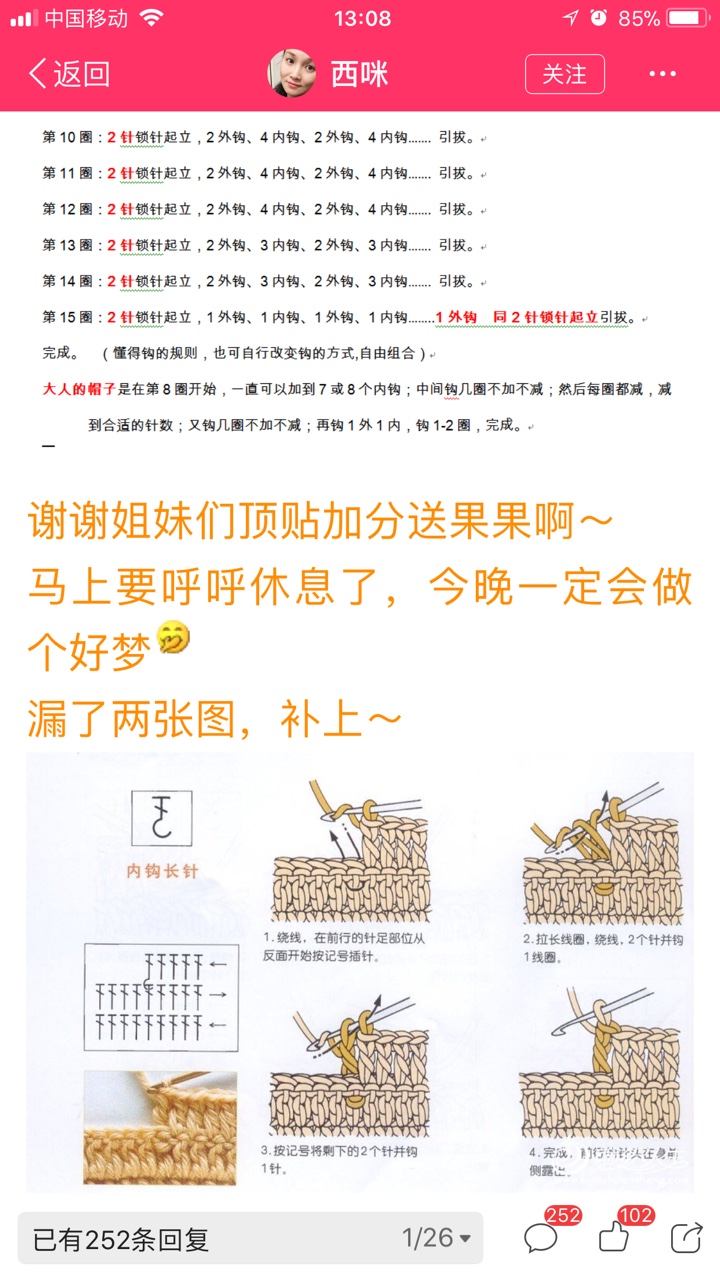The height and width of the screenshot is (1280, 720).
Task: Follow the author with 关注 button
Action: point(565,74)
